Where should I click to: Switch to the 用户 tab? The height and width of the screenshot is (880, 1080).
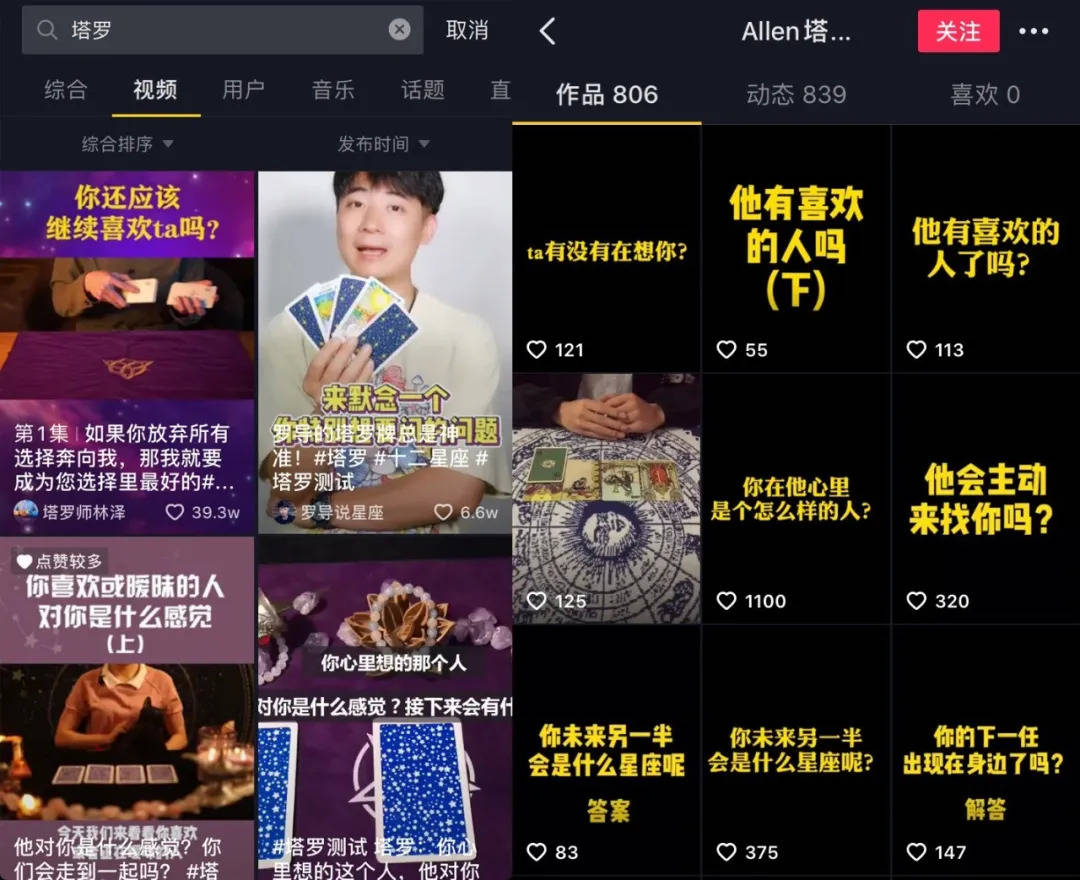[243, 90]
